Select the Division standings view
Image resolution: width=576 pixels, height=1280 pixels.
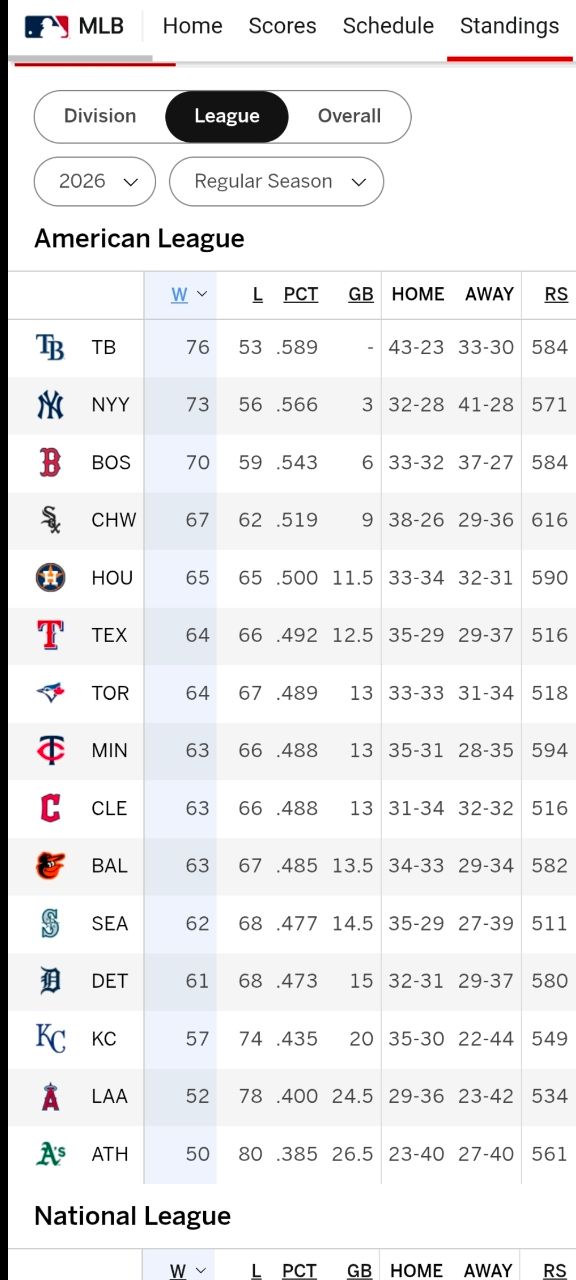[100, 116]
